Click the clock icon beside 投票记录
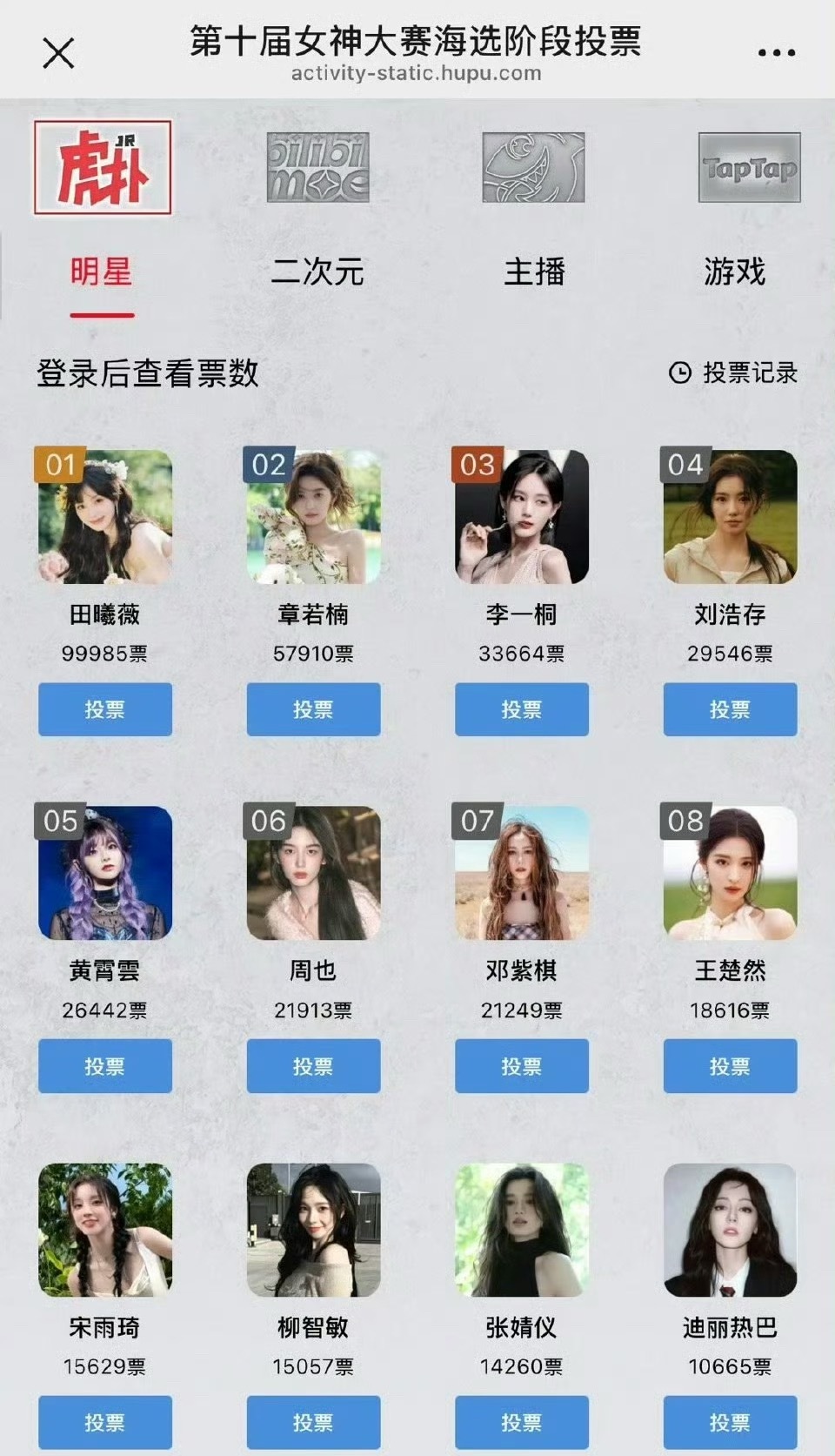The width and height of the screenshot is (835, 1456). pos(678,374)
